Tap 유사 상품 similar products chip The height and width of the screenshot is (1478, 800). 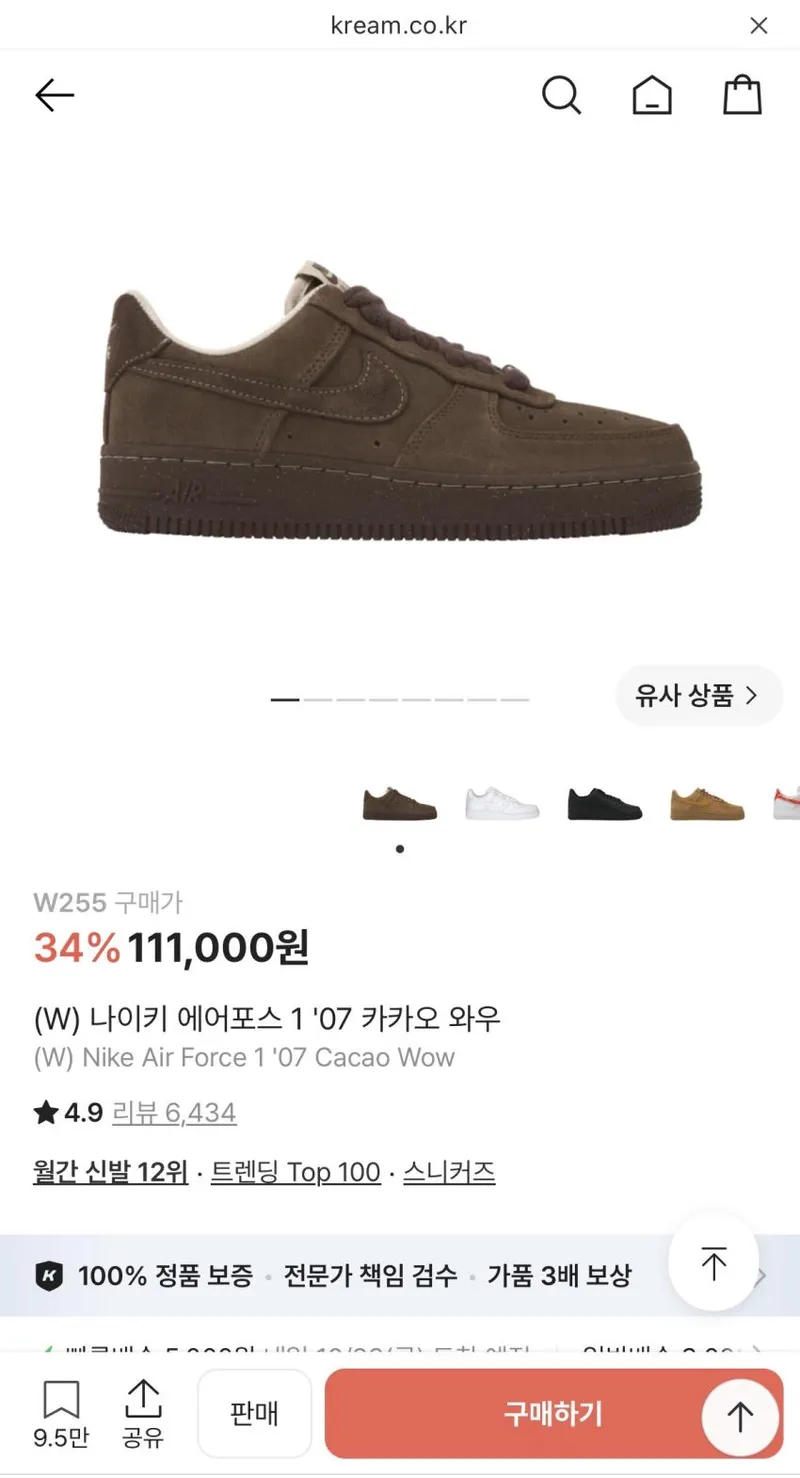pos(699,695)
